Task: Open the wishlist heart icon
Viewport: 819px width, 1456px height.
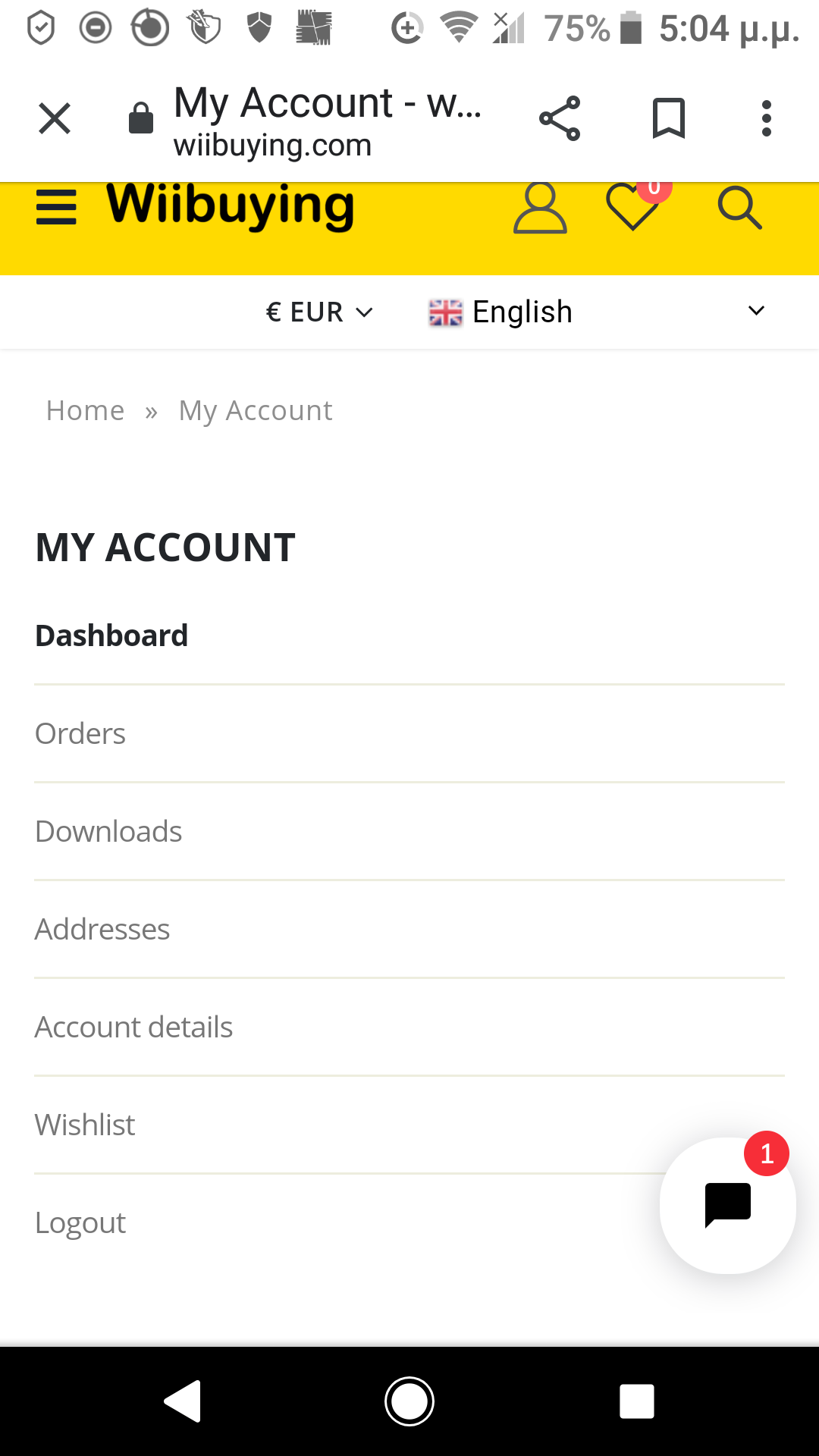Action: [x=632, y=208]
